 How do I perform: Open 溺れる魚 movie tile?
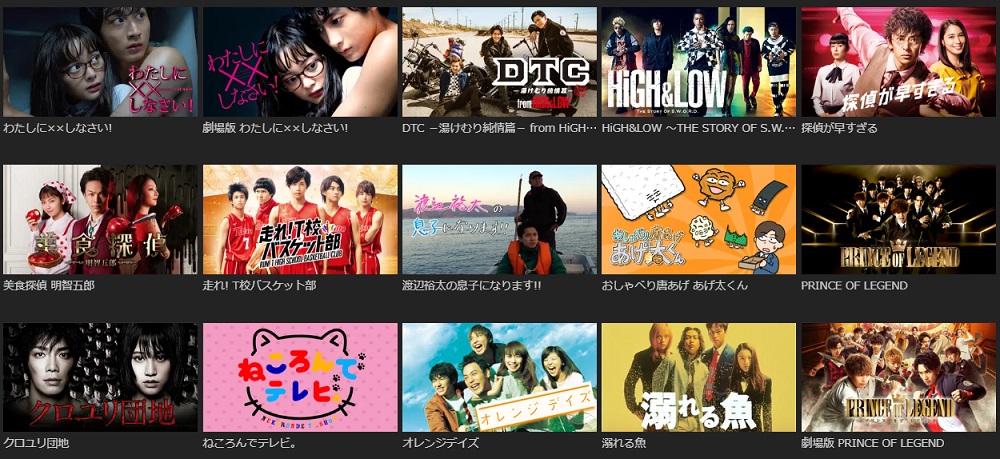point(698,377)
